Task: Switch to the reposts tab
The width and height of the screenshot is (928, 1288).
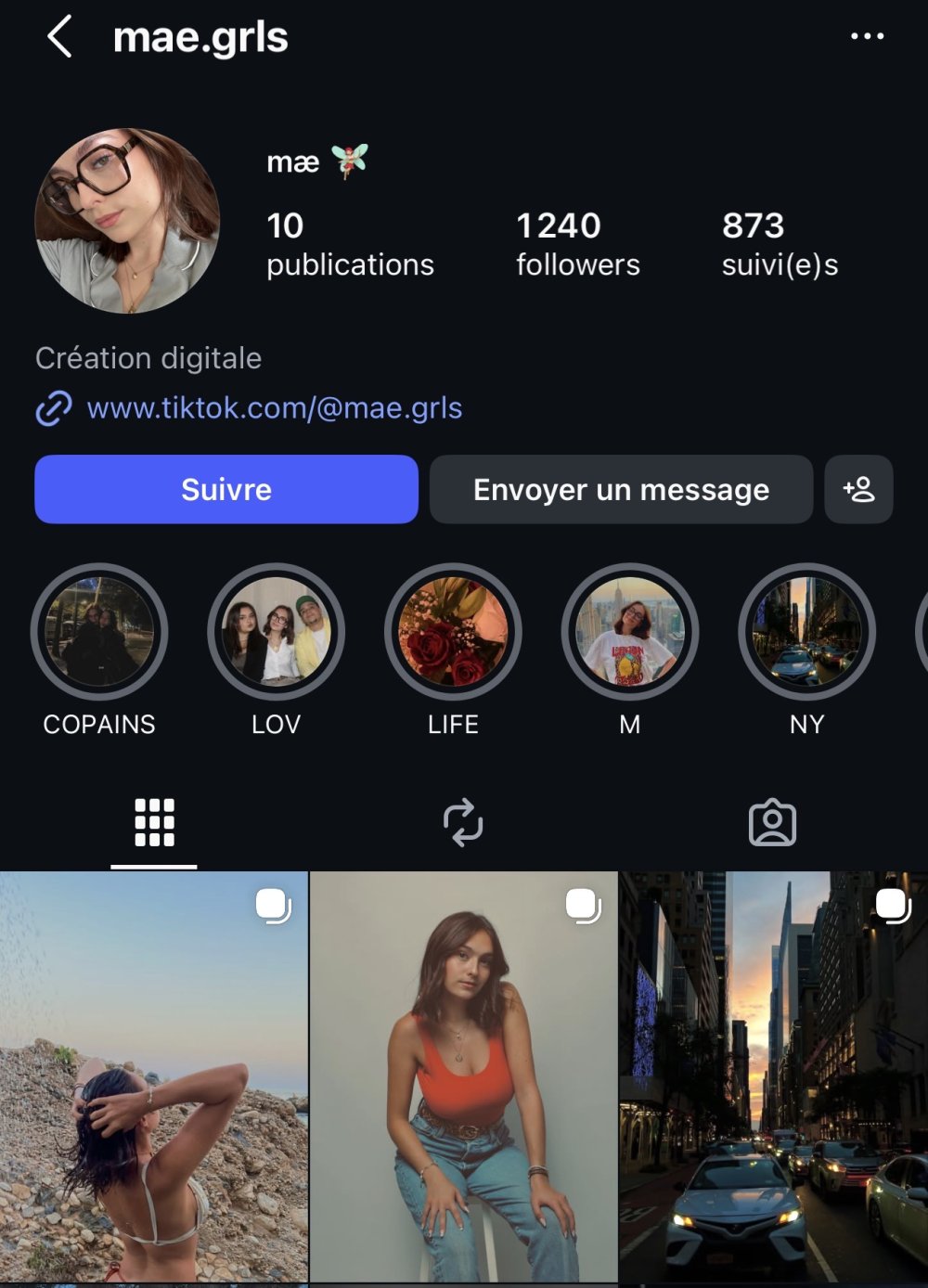Action: click(463, 822)
